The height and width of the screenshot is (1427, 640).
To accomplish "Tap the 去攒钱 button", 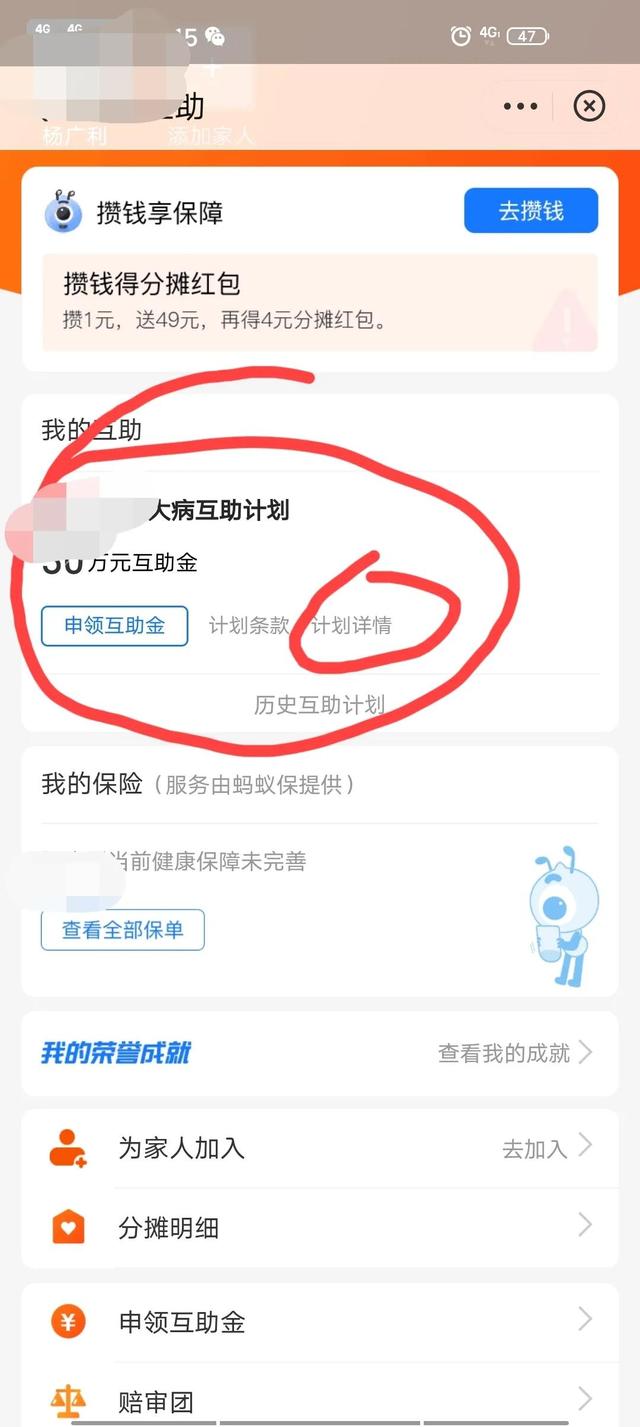I will click(x=531, y=211).
